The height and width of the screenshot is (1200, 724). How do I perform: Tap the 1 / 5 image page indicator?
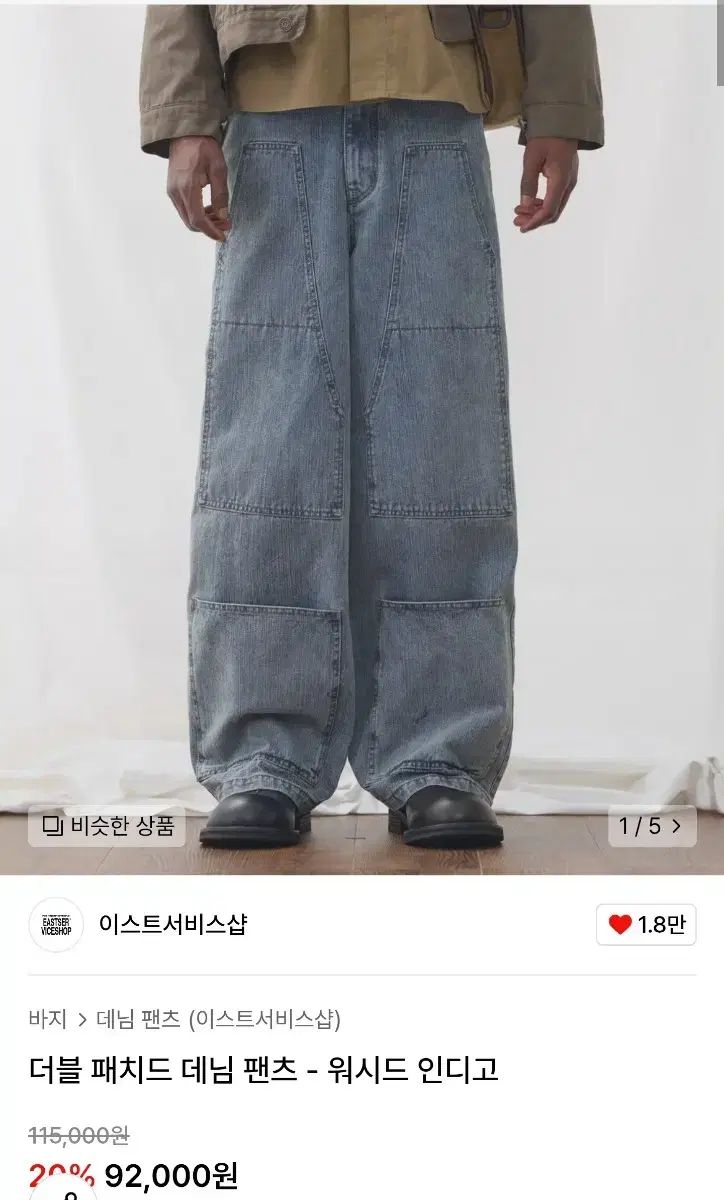651,826
